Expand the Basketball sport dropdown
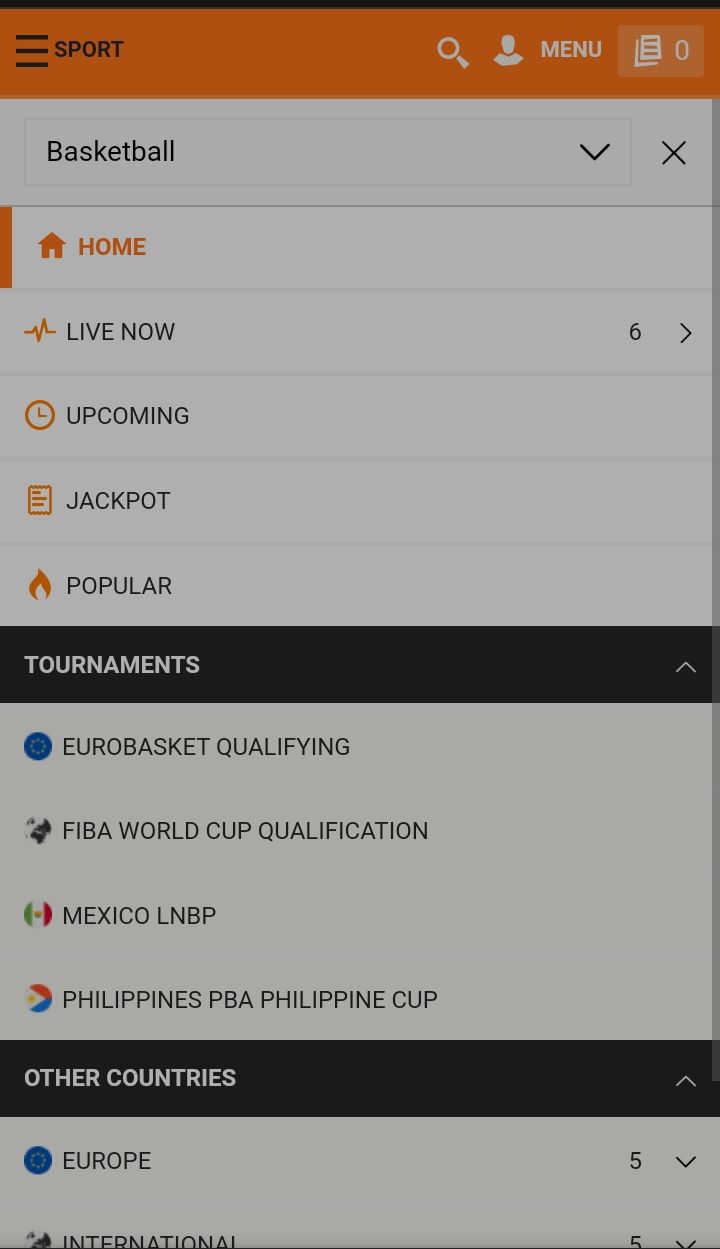The width and height of the screenshot is (720, 1249). [x=328, y=152]
